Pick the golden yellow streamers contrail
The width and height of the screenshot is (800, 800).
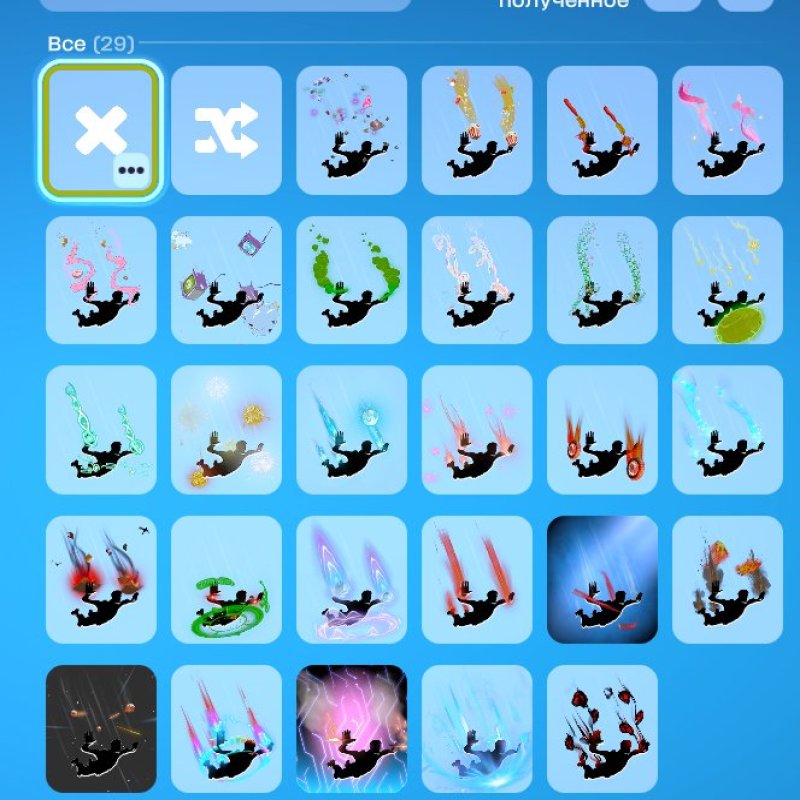(x=477, y=130)
